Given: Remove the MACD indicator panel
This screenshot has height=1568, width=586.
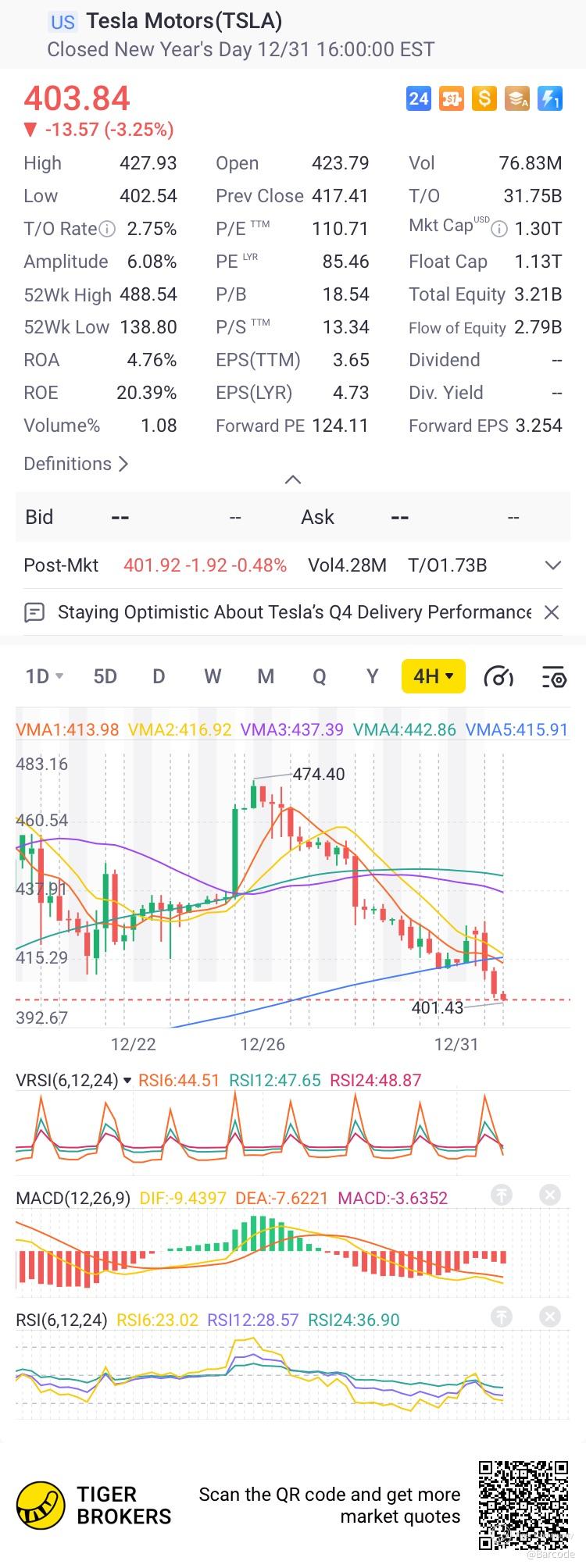Looking at the screenshot, I should pyautogui.click(x=550, y=1195).
